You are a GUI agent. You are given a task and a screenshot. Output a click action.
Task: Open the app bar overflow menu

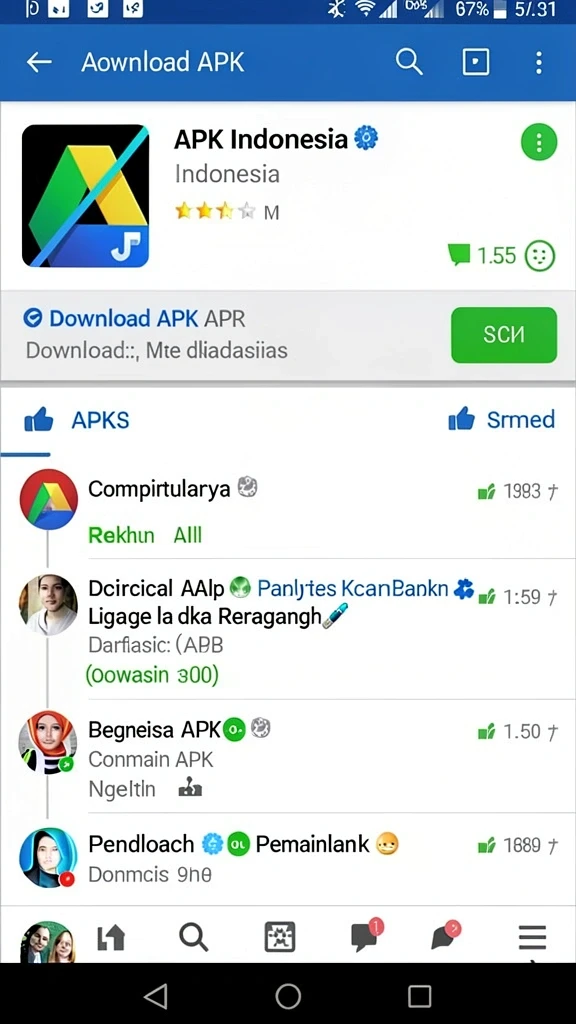click(x=538, y=62)
